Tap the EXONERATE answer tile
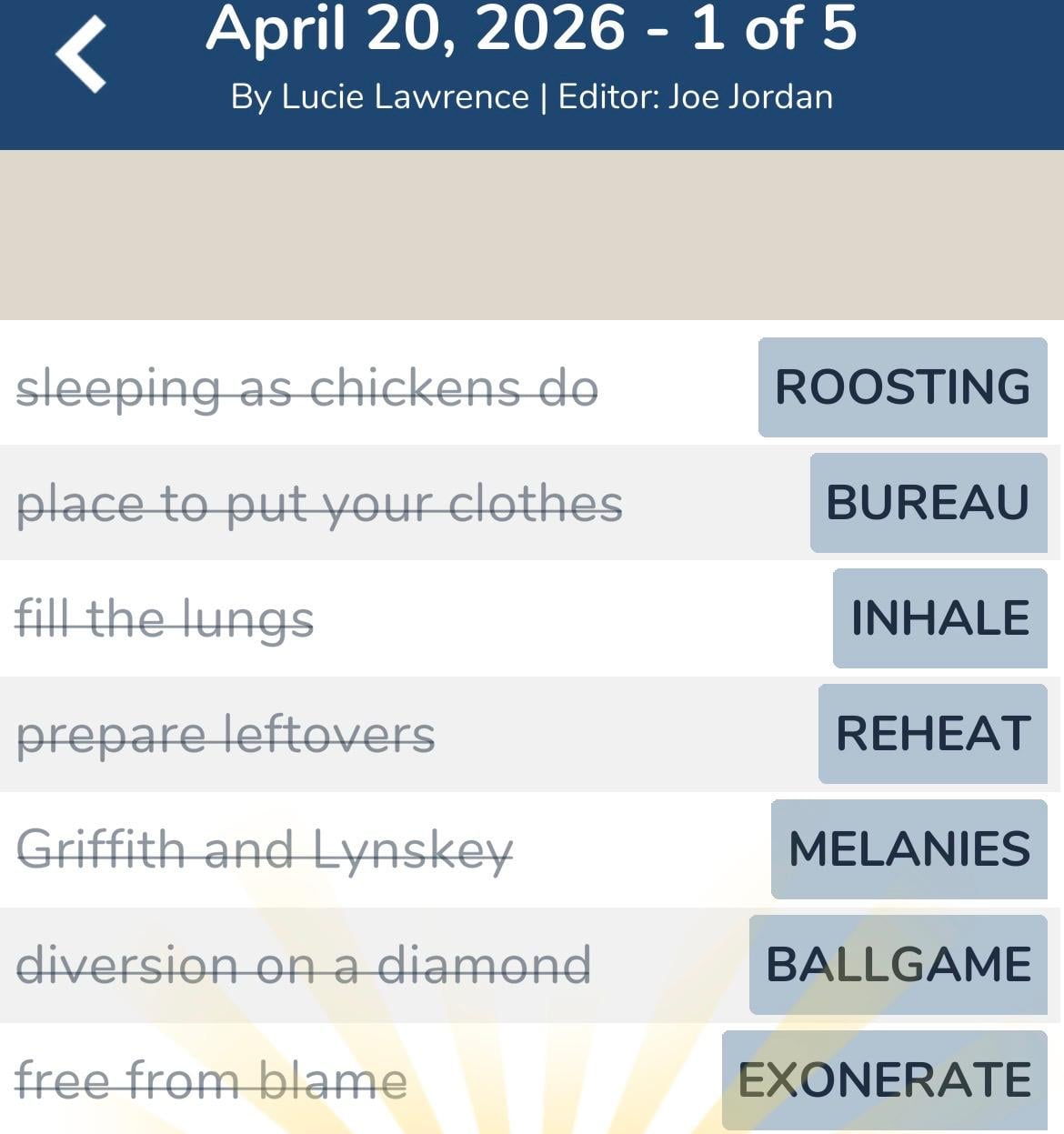Image resolution: width=1064 pixels, height=1134 pixels. click(883, 1079)
